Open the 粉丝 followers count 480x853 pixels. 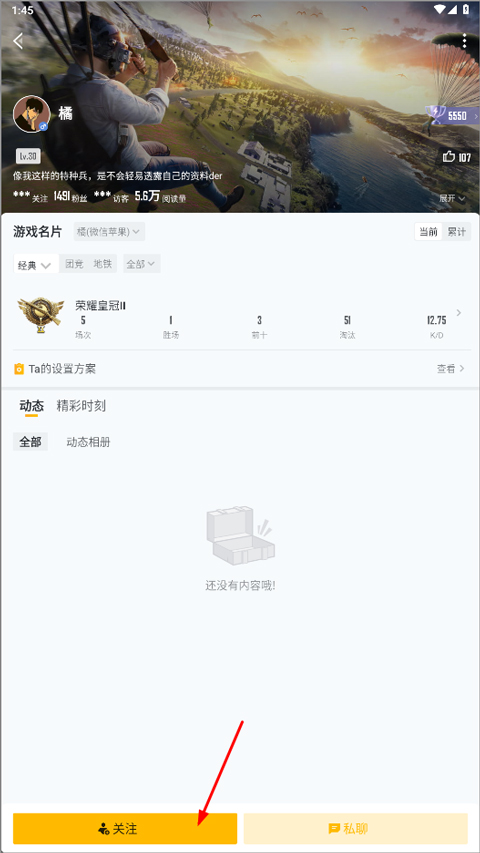[x=70, y=197]
